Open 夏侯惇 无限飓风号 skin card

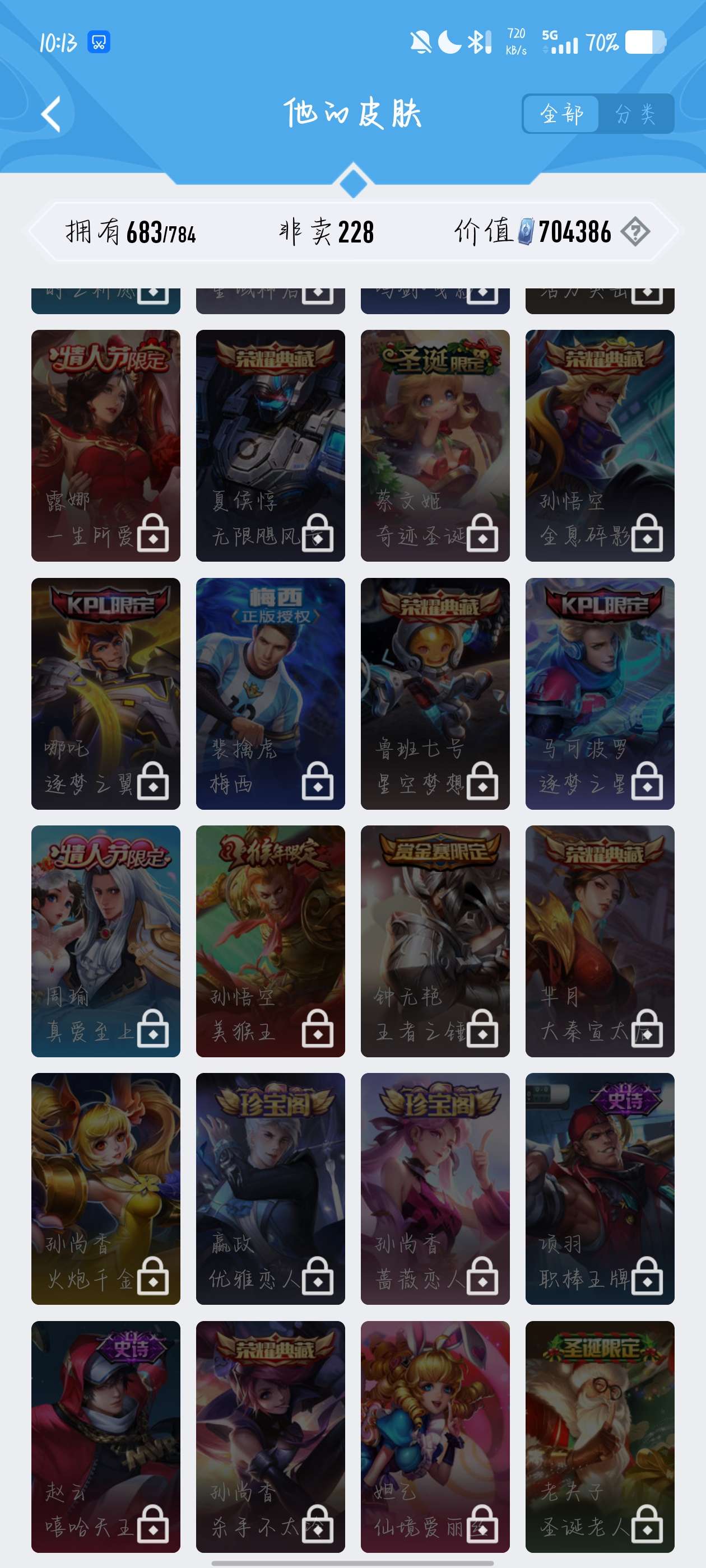(270, 445)
